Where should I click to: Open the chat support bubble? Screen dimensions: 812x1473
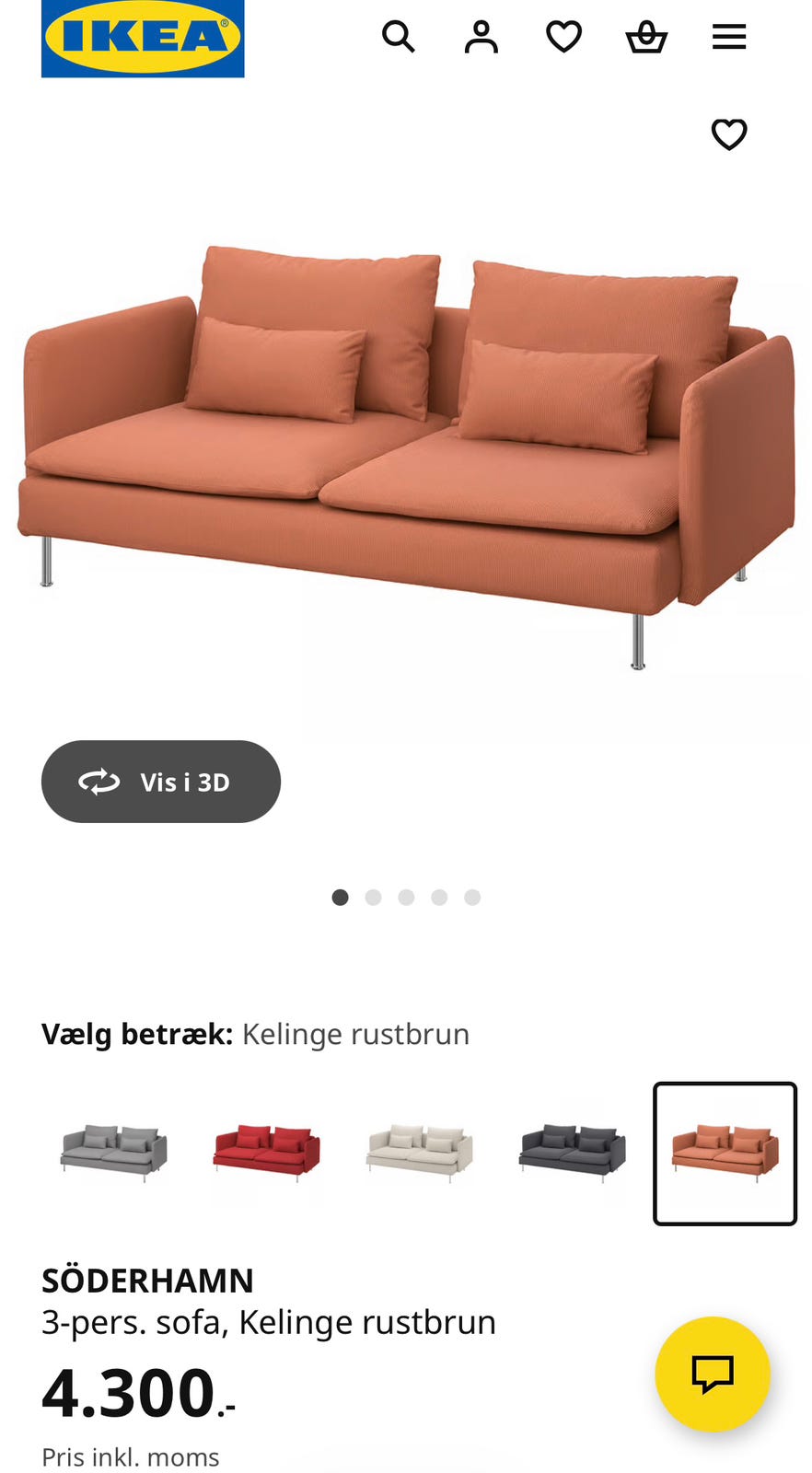click(x=713, y=1374)
